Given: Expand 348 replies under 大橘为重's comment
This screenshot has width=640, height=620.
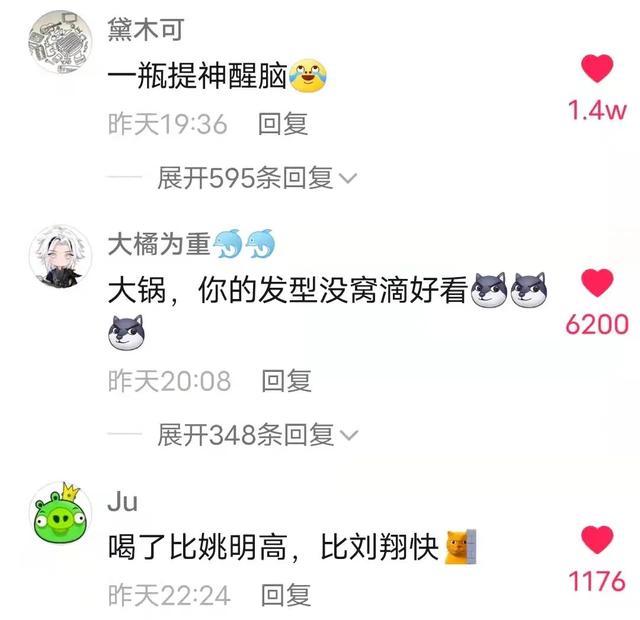Looking at the screenshot, I should pos(257,435).
